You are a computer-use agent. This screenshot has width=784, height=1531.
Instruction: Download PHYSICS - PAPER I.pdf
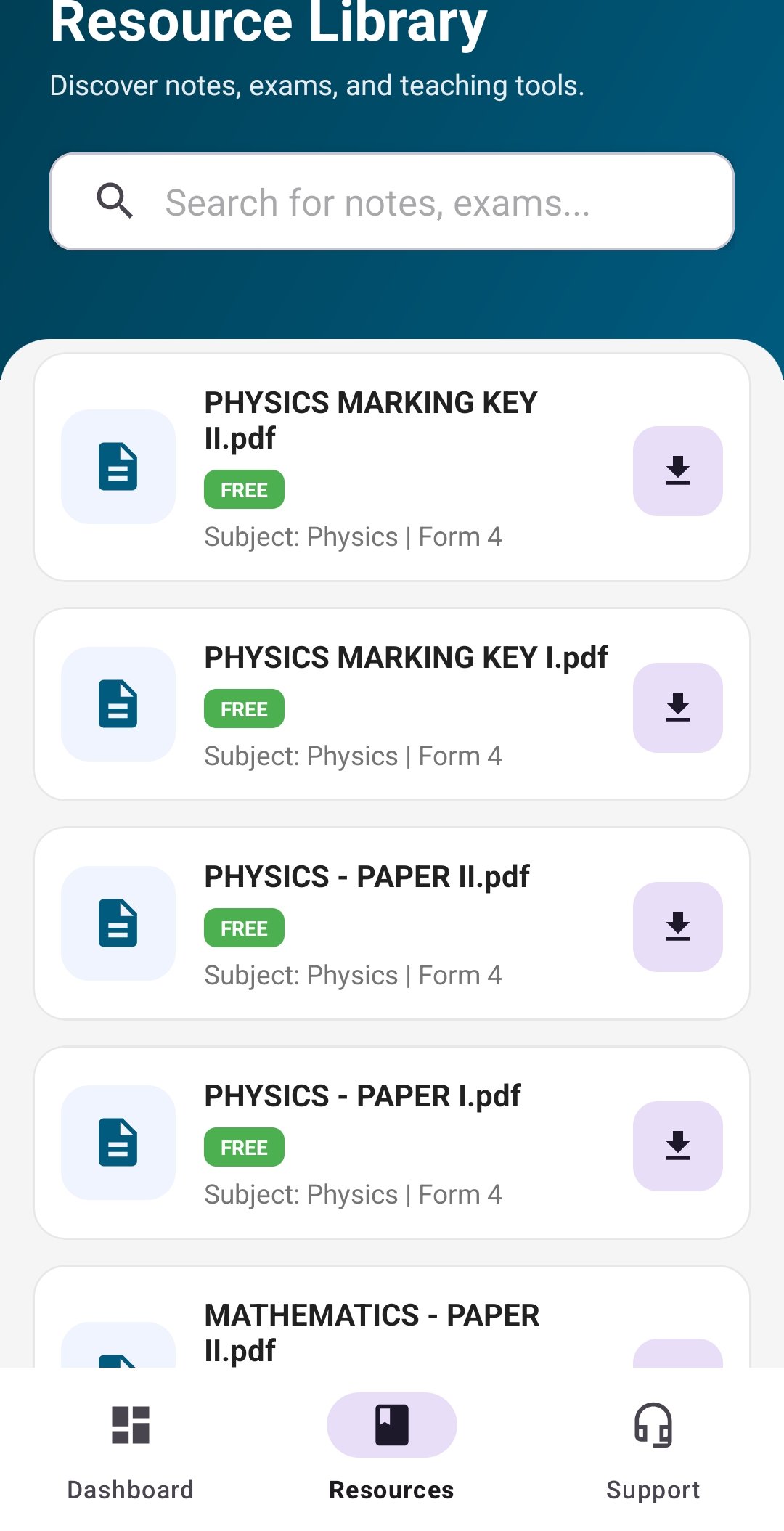click(x=677, y=1146)
